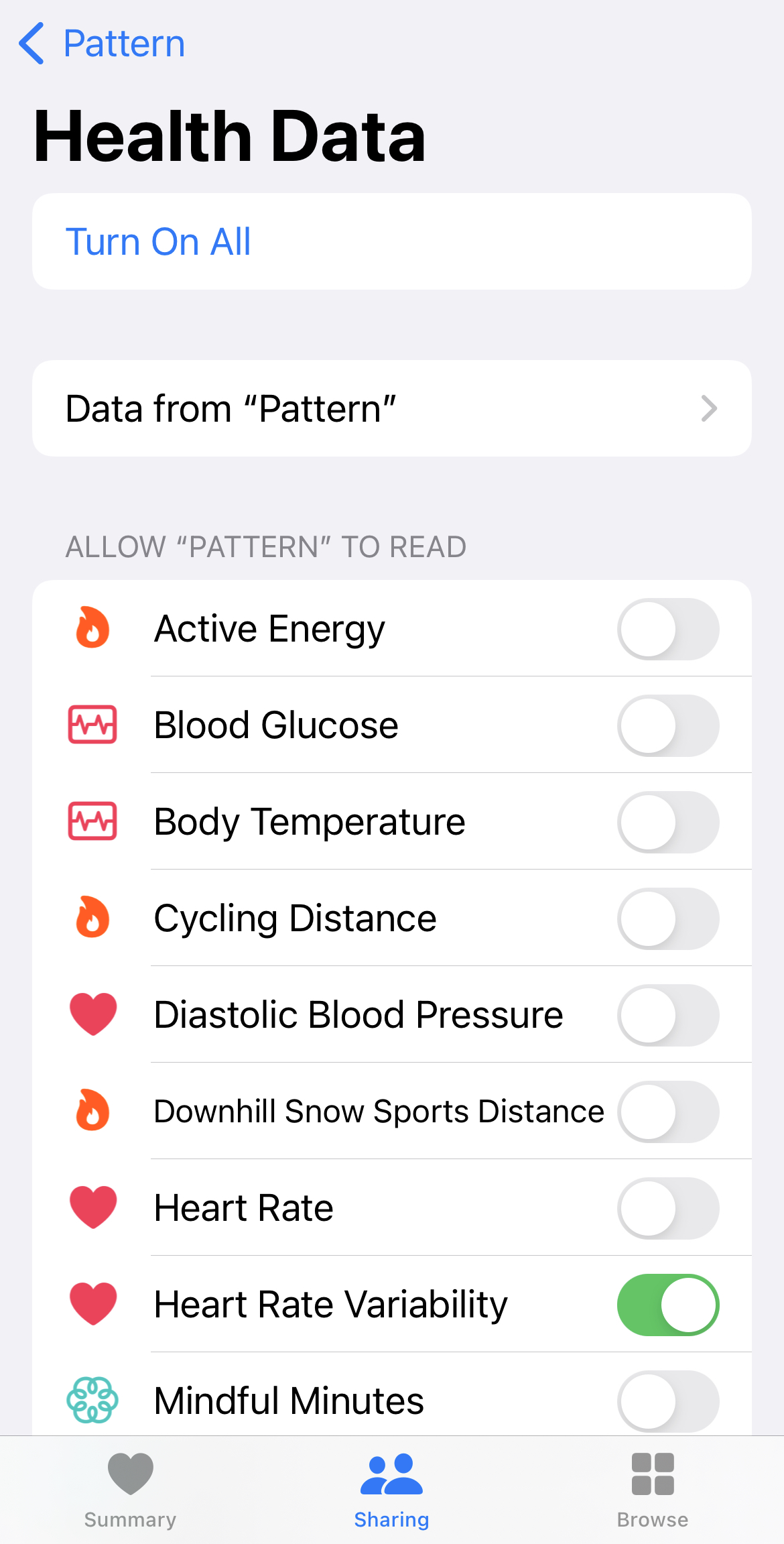
Task: Disable Heart Rate Variability access
Action: 667,1305
